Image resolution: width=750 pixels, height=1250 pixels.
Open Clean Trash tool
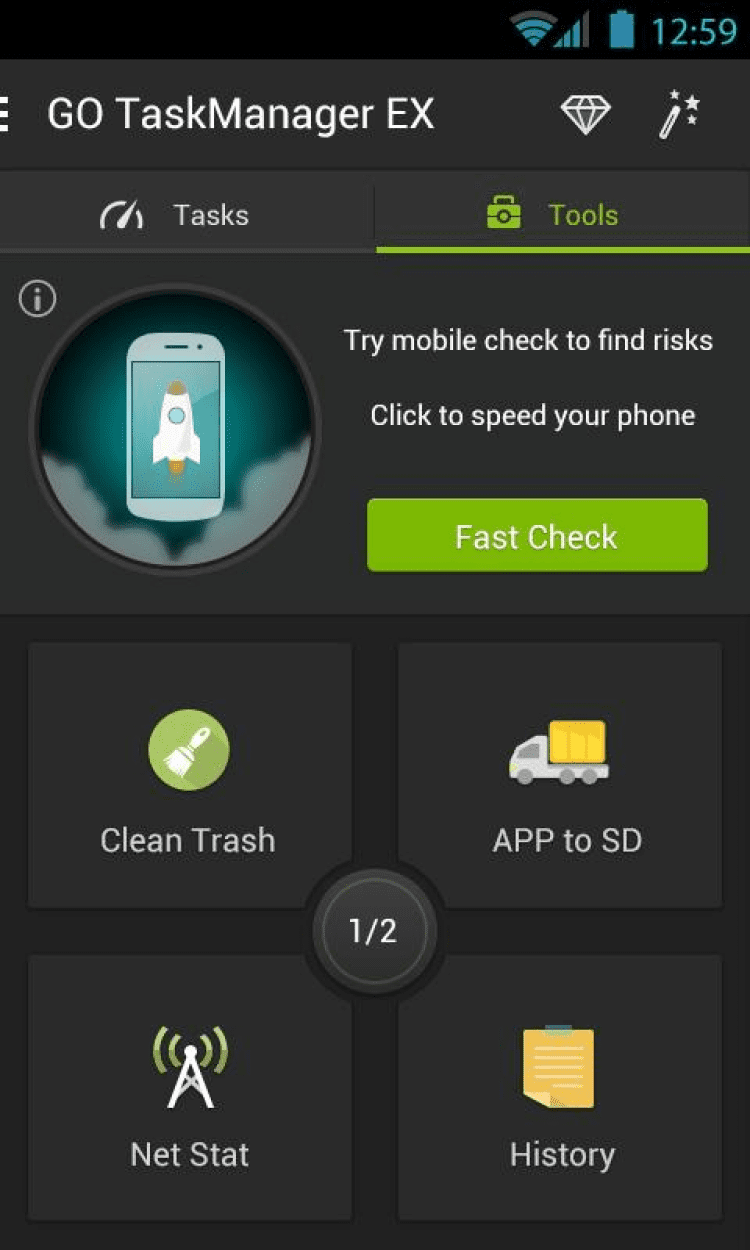pos(189,775)
